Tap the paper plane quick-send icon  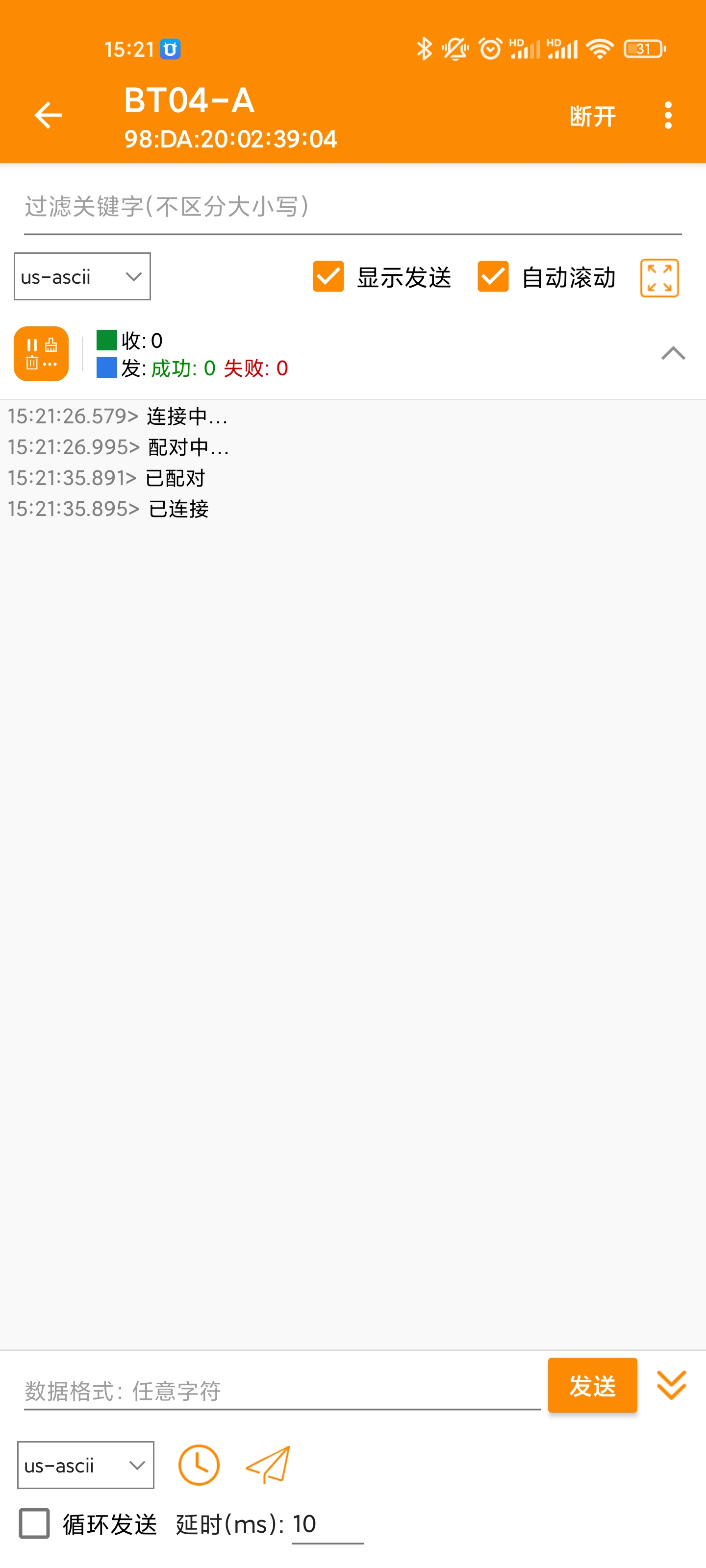click(268, 1465)
